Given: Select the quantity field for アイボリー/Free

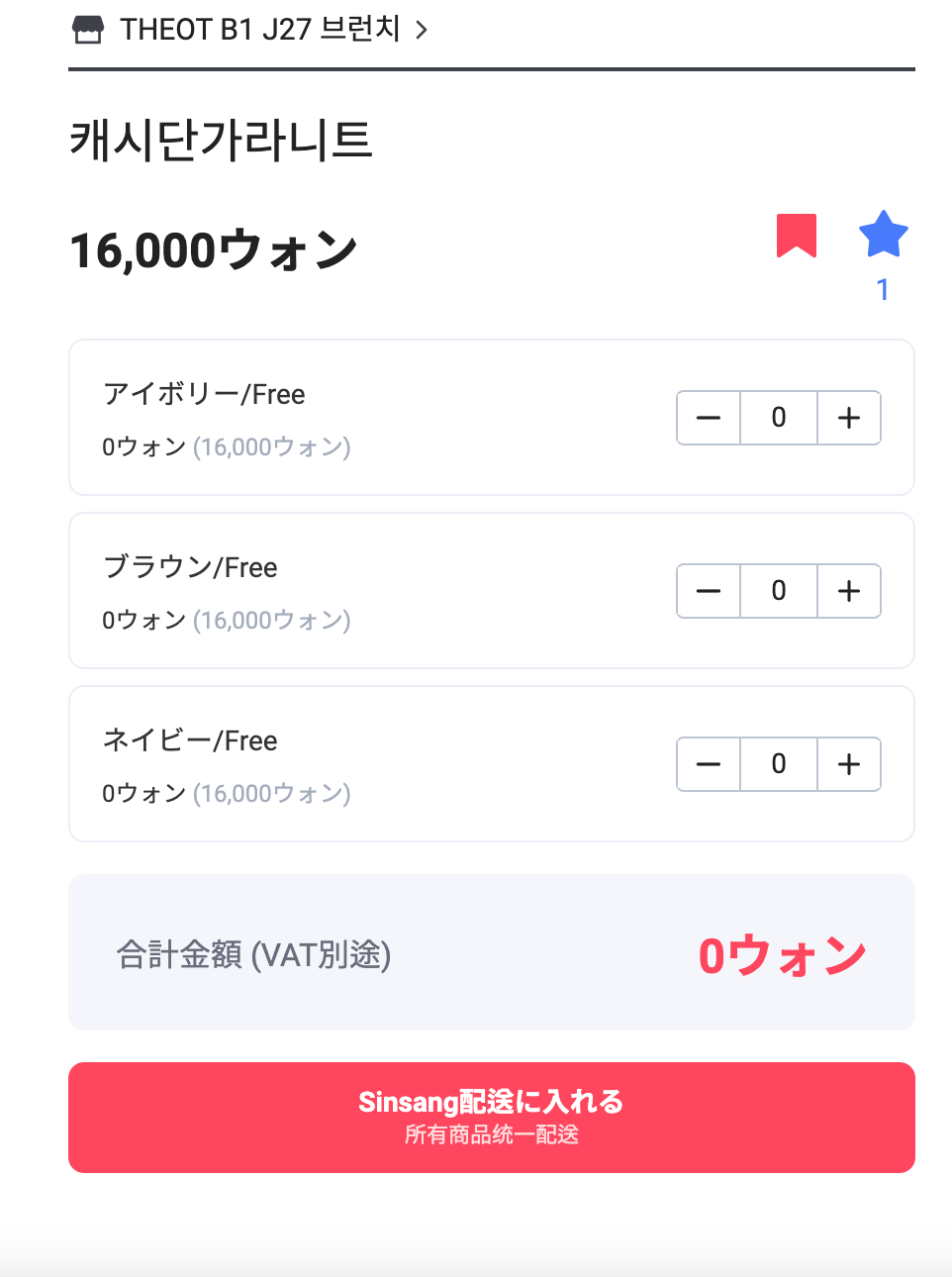Looking at the screenshot, I should pyautogui.click(x=779, y=418).
